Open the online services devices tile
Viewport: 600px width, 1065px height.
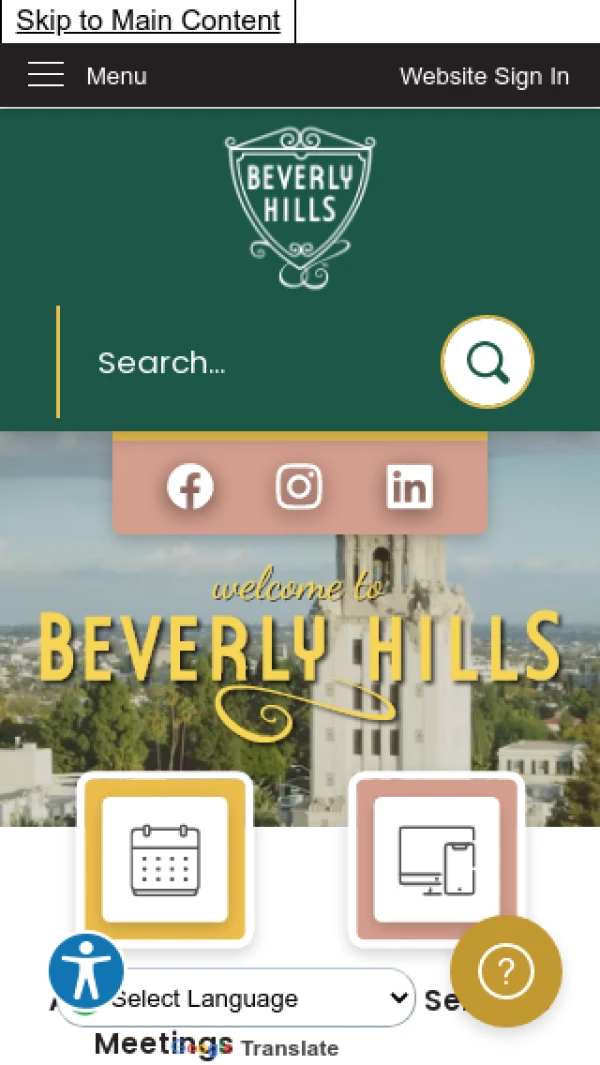[x=436, y=860]
